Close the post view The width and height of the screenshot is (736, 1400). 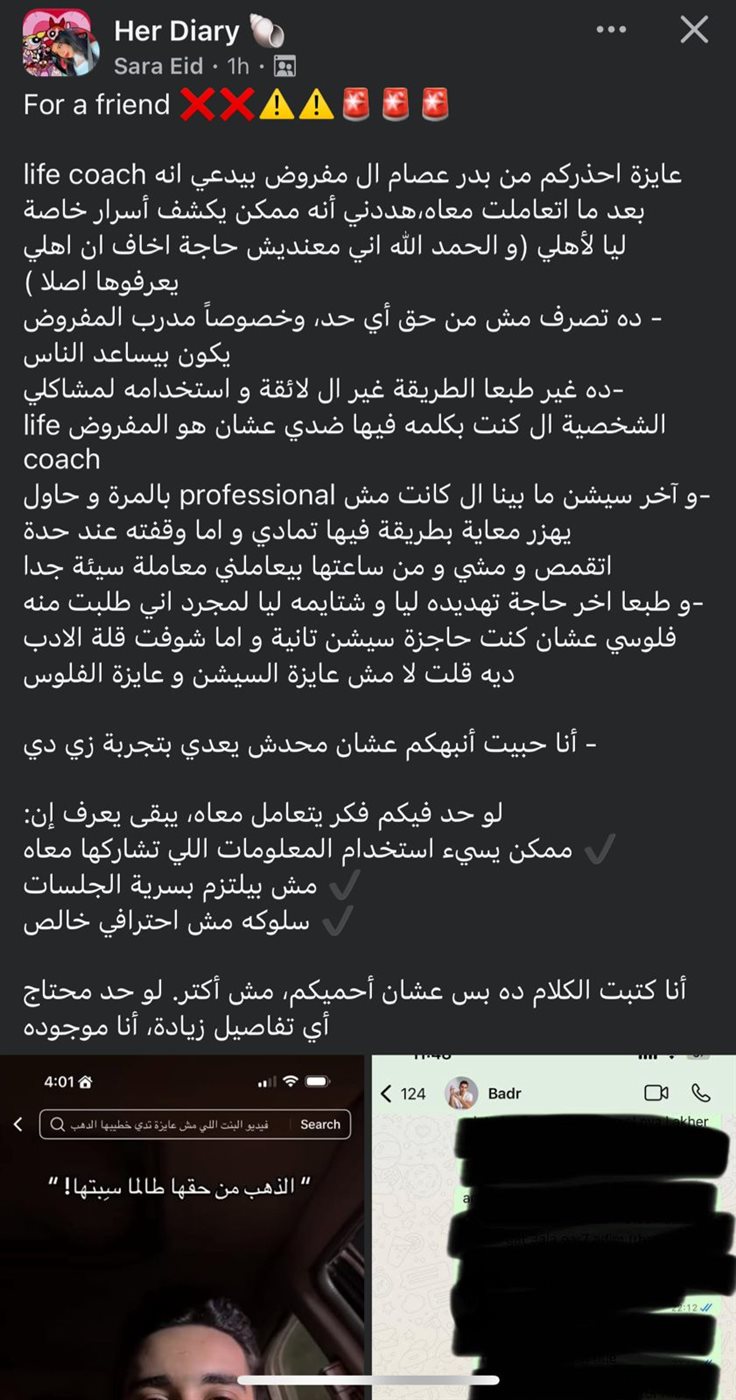click(x=694, y=30)
